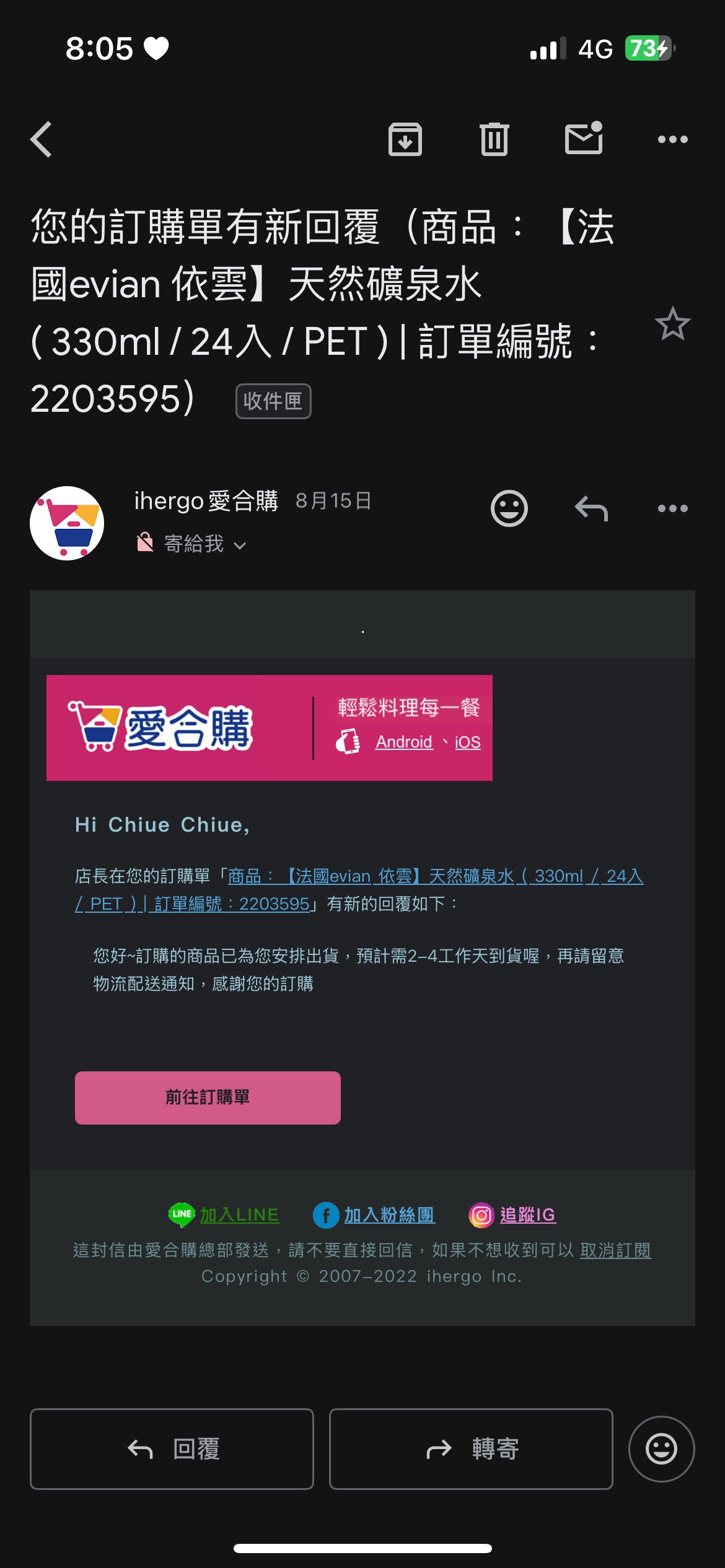725x1568 pixels.
Task: Open ihergo 愛合購 sender avatar
Action: pyautogui.click(x=67, y=523)
